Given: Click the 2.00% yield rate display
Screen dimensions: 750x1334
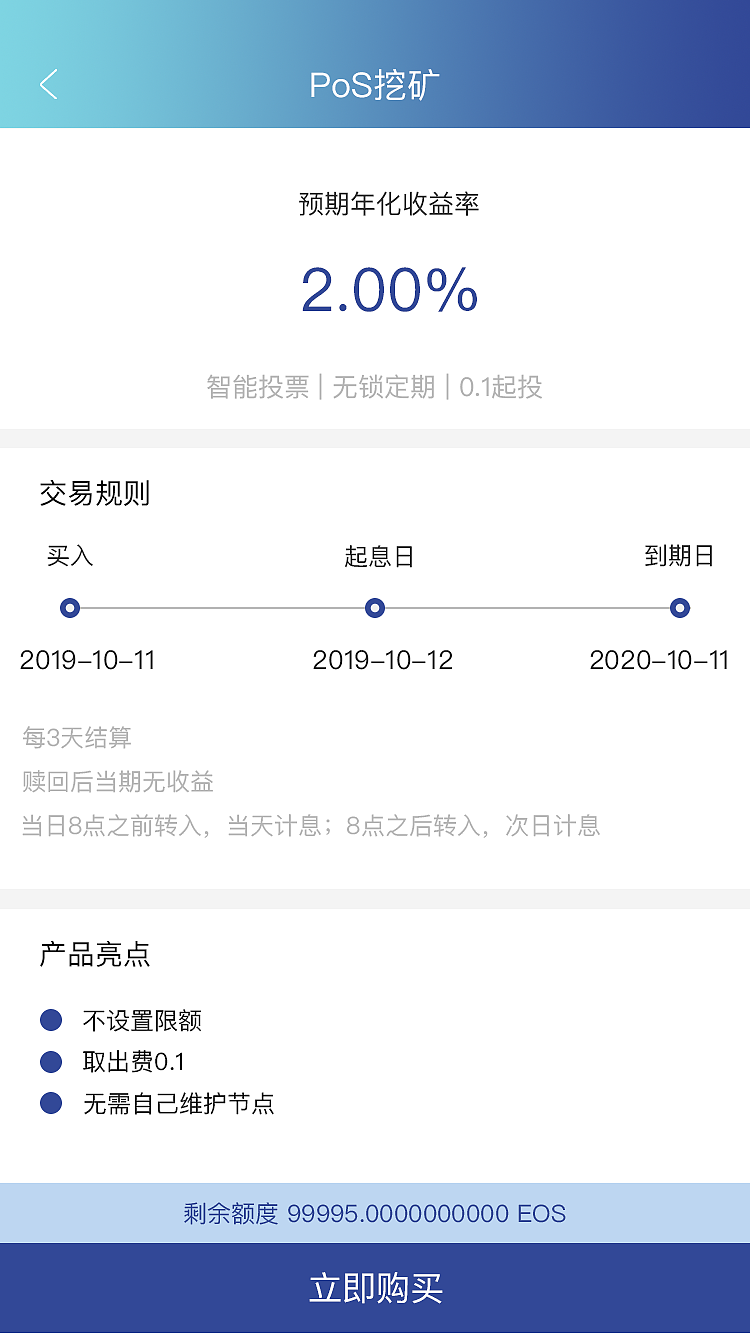Looking at the screenshot, I should [x=389, y=290].
